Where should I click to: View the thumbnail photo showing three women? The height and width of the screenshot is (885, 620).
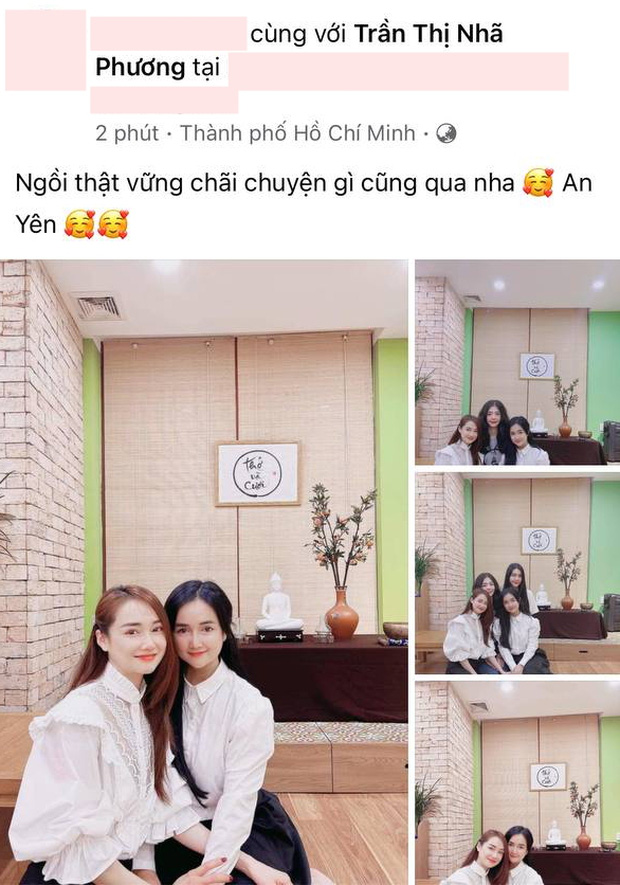tap(517, 363)
